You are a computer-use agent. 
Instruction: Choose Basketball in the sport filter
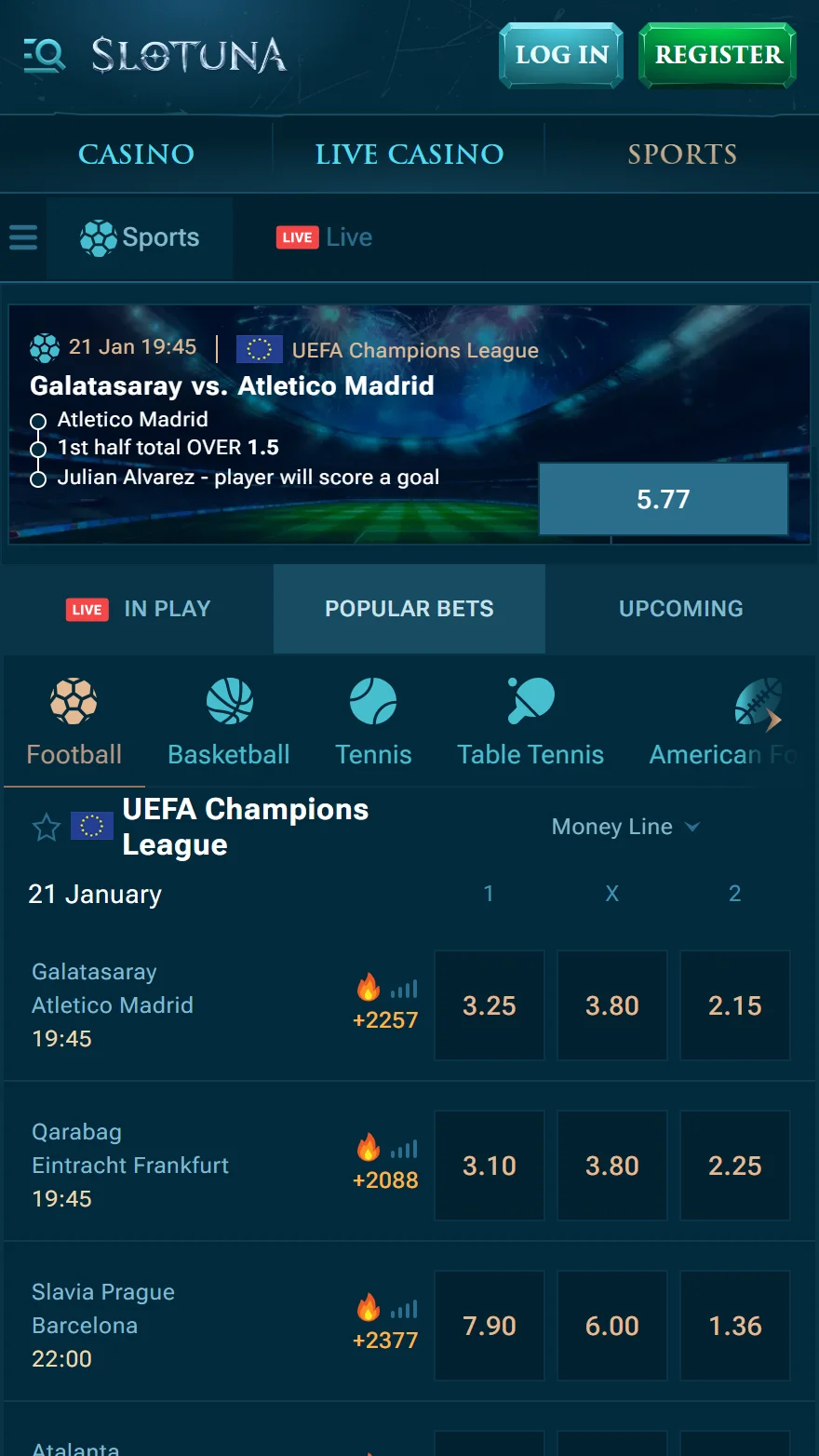229,721
